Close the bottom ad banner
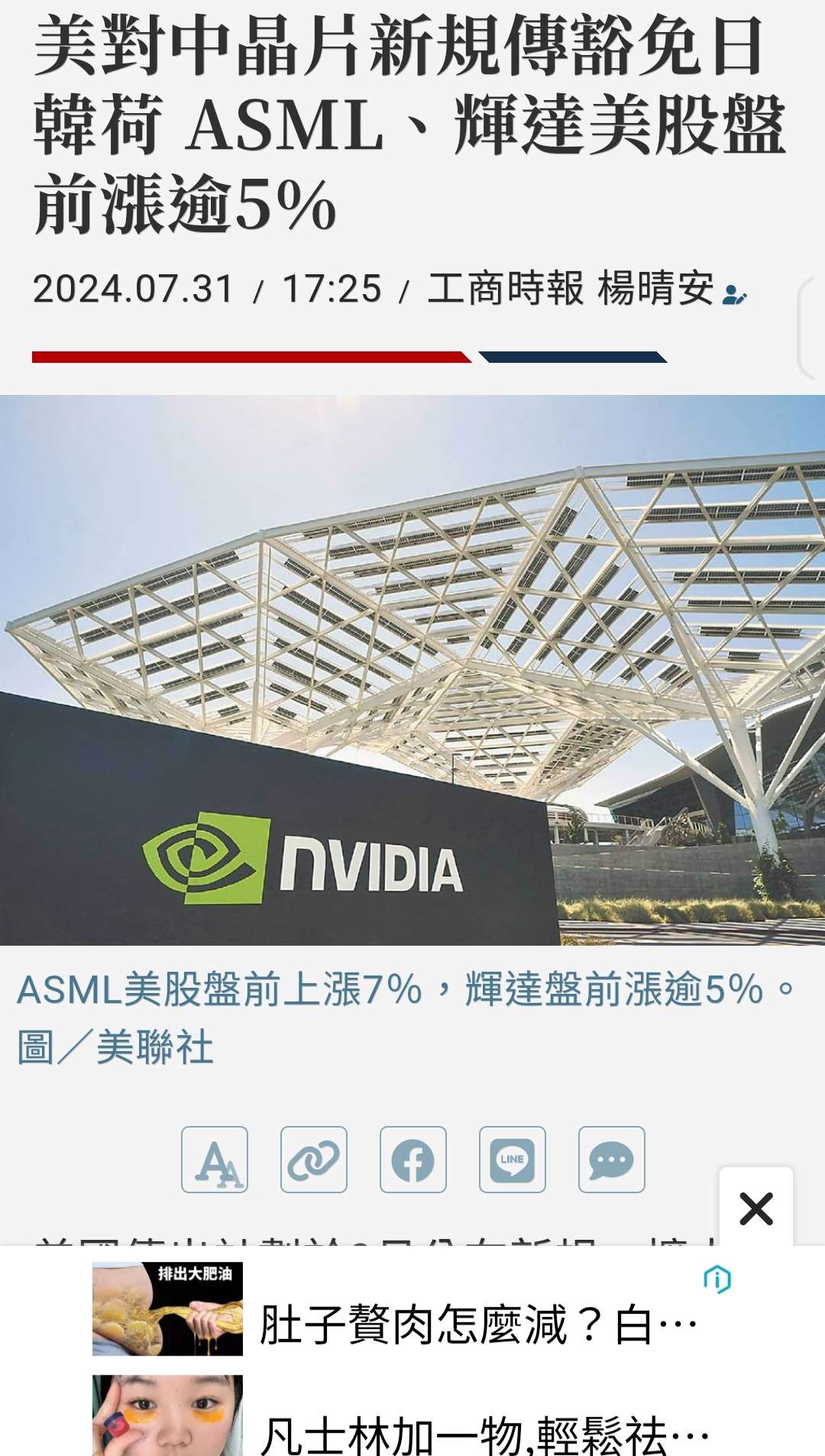The image size is (825, 1456). click(x=755, y=1208)
